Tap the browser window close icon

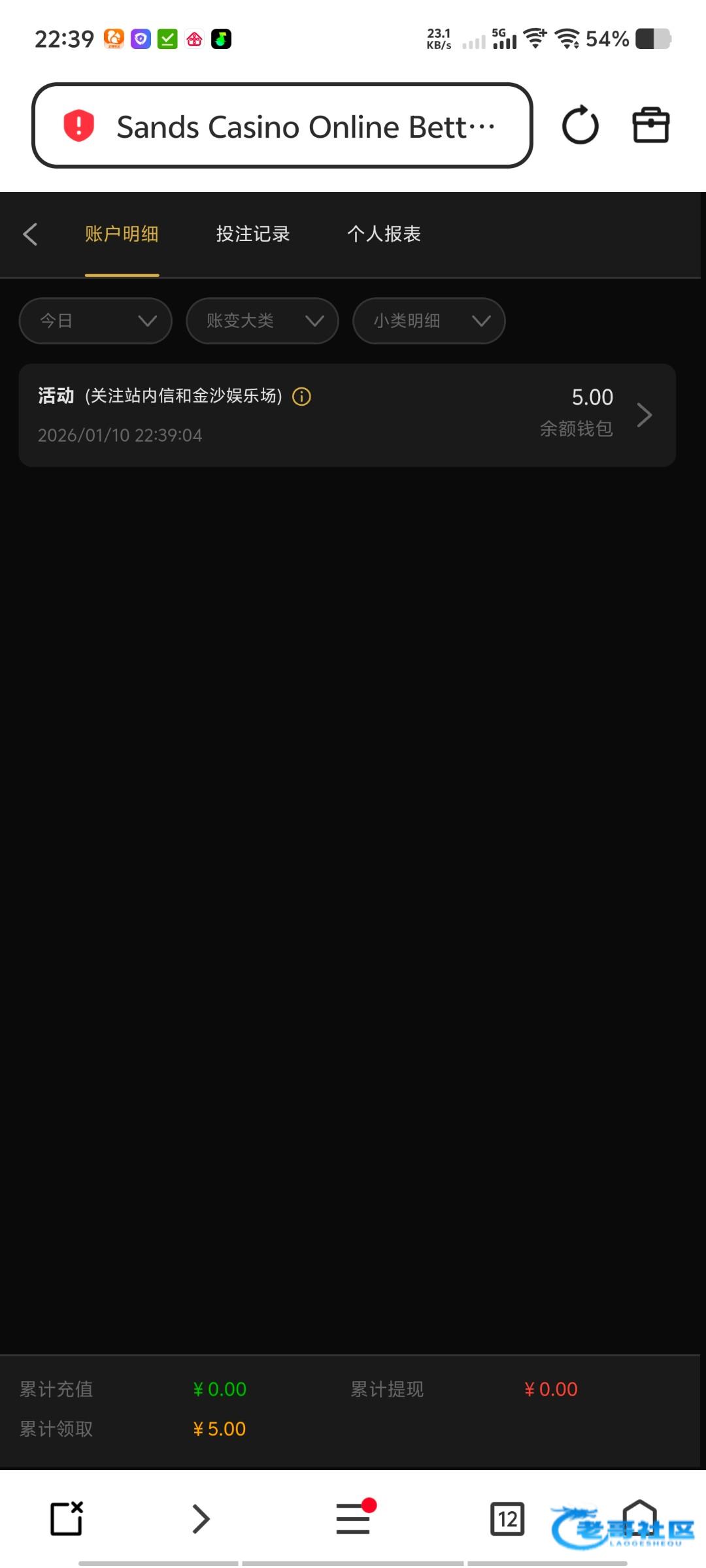click(67, 1519)
